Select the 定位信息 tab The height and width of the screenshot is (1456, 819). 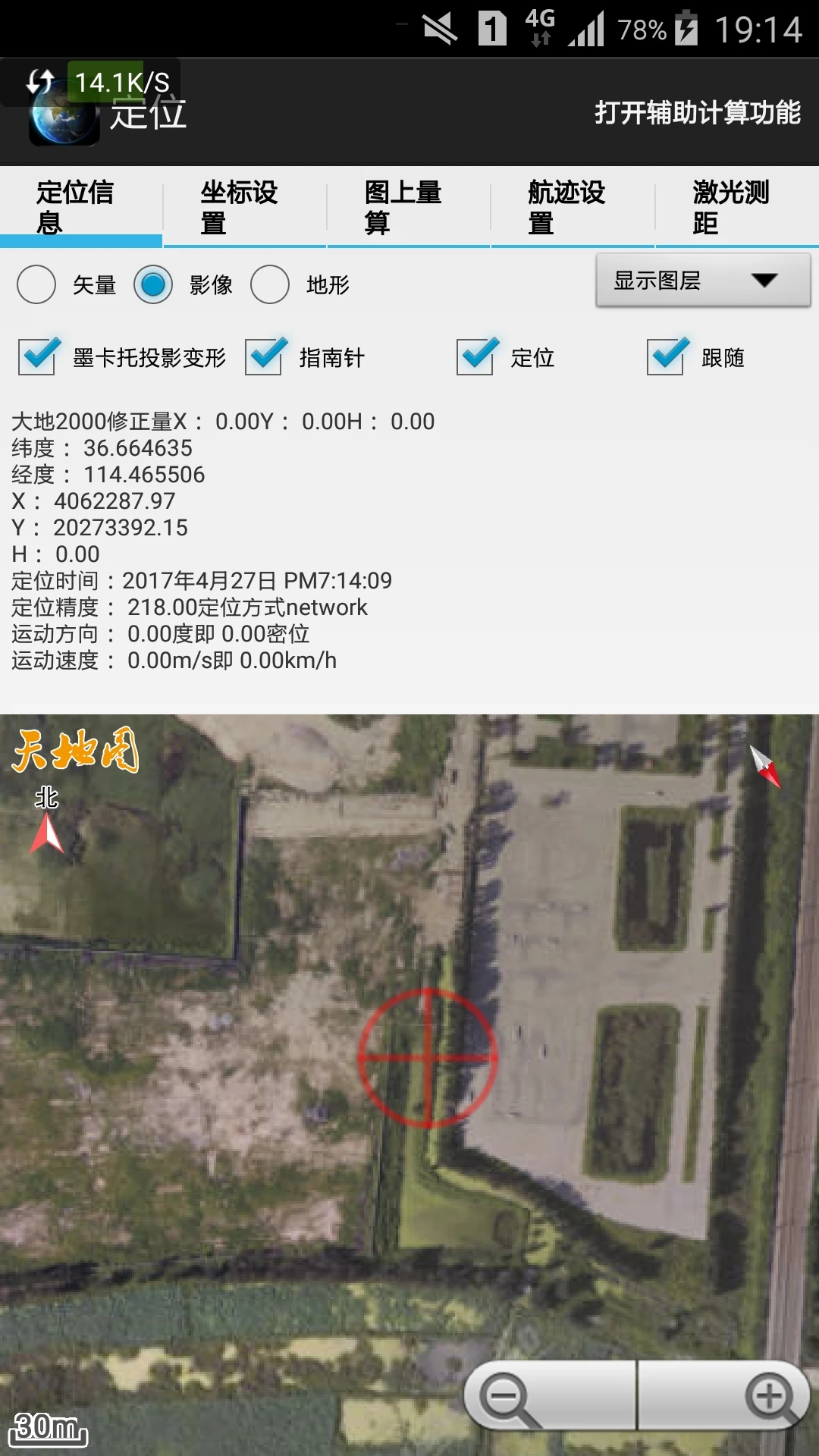pyautogui.click(x=80, y=207)
